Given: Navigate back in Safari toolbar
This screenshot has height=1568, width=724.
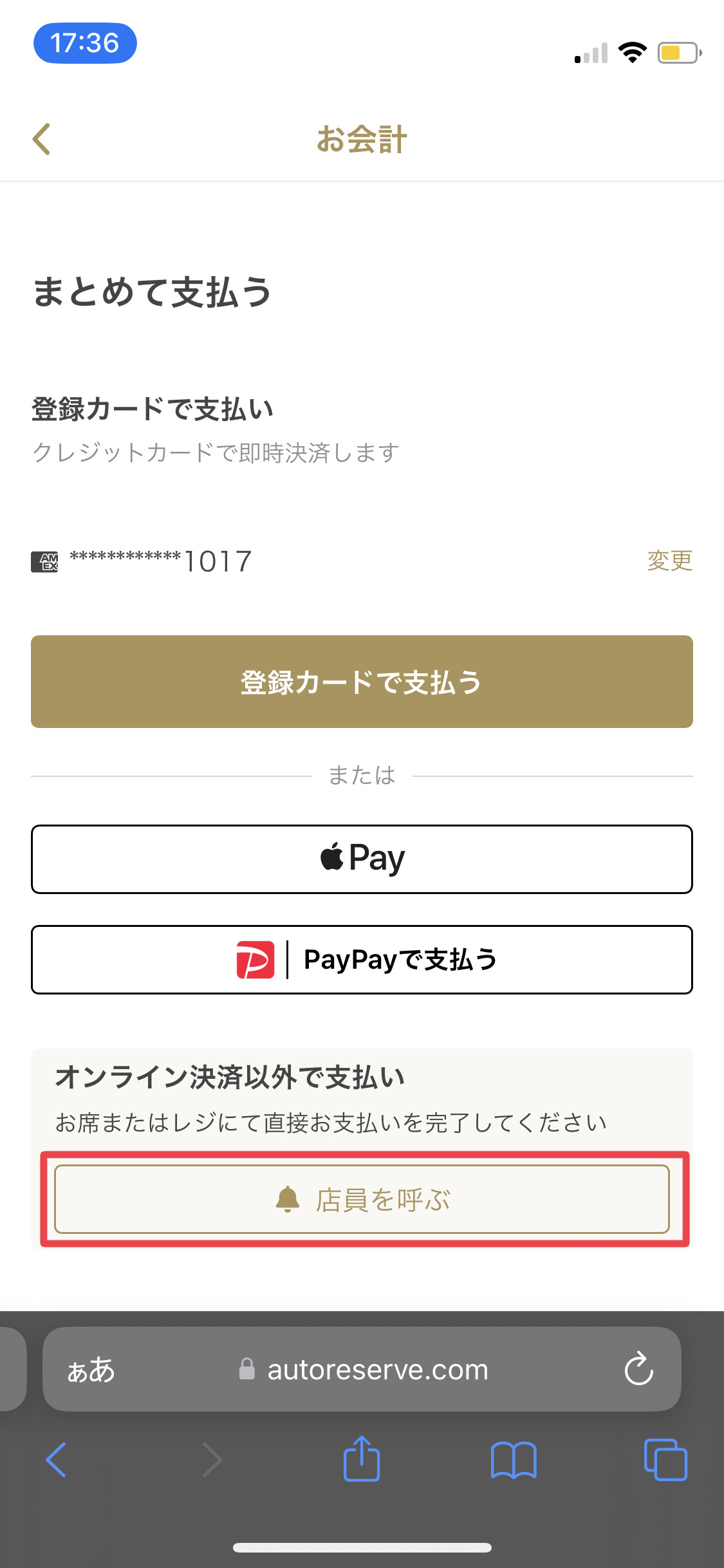Looking at the screenshot, I should pos(57,1459).
